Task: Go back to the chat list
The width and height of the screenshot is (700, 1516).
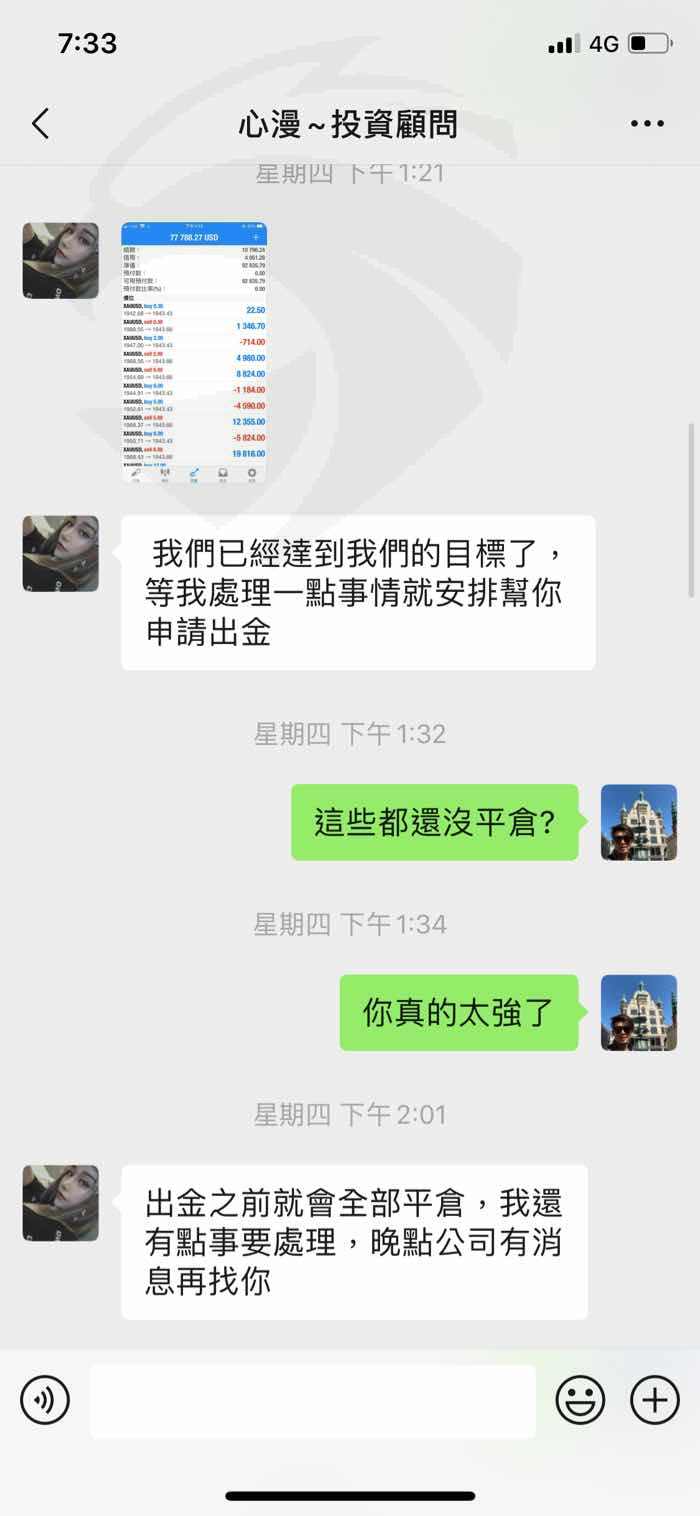Action: 41,124
